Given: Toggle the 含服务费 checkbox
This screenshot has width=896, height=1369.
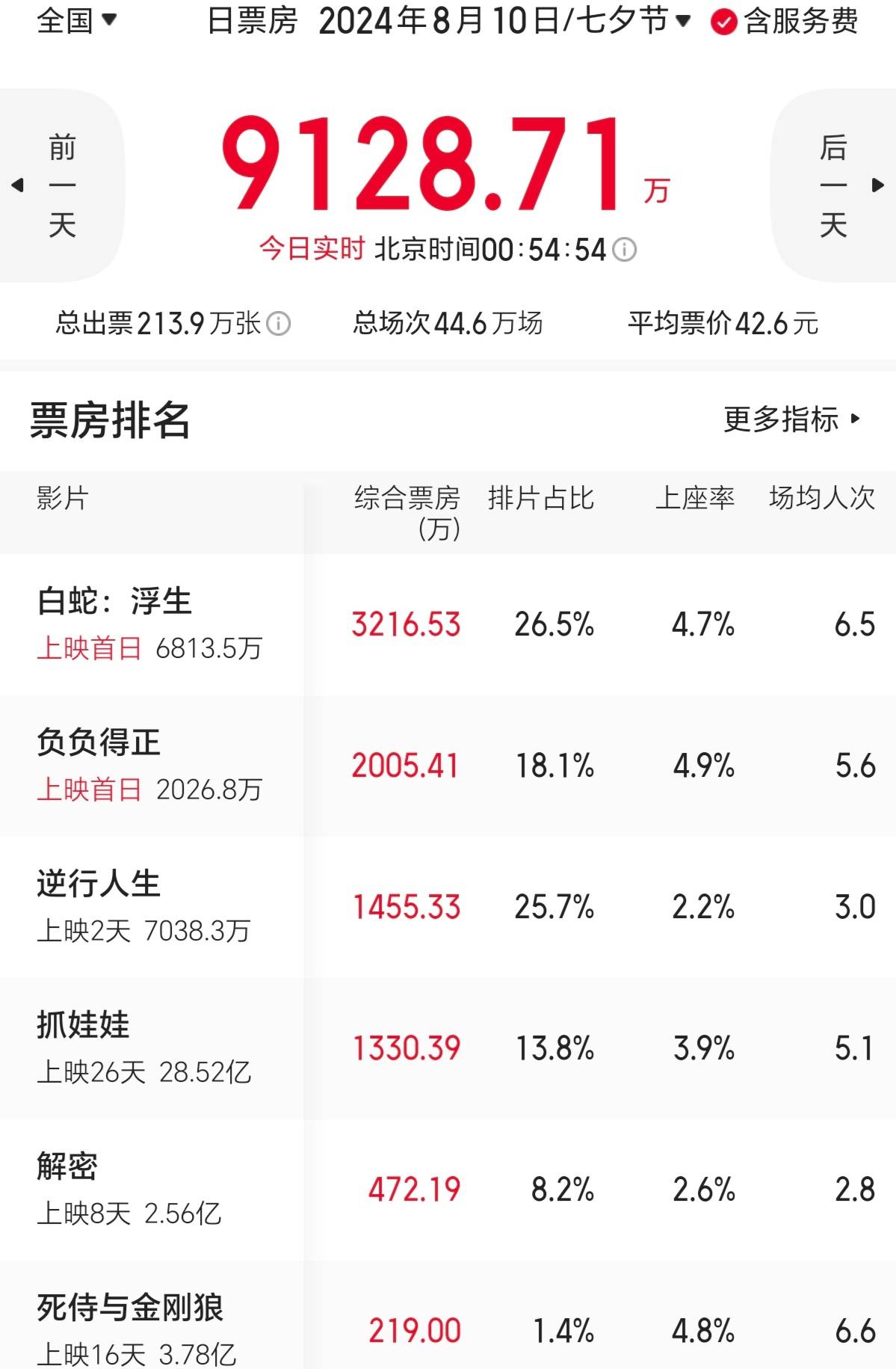Looking at the screenshot, I should point(723,22).
